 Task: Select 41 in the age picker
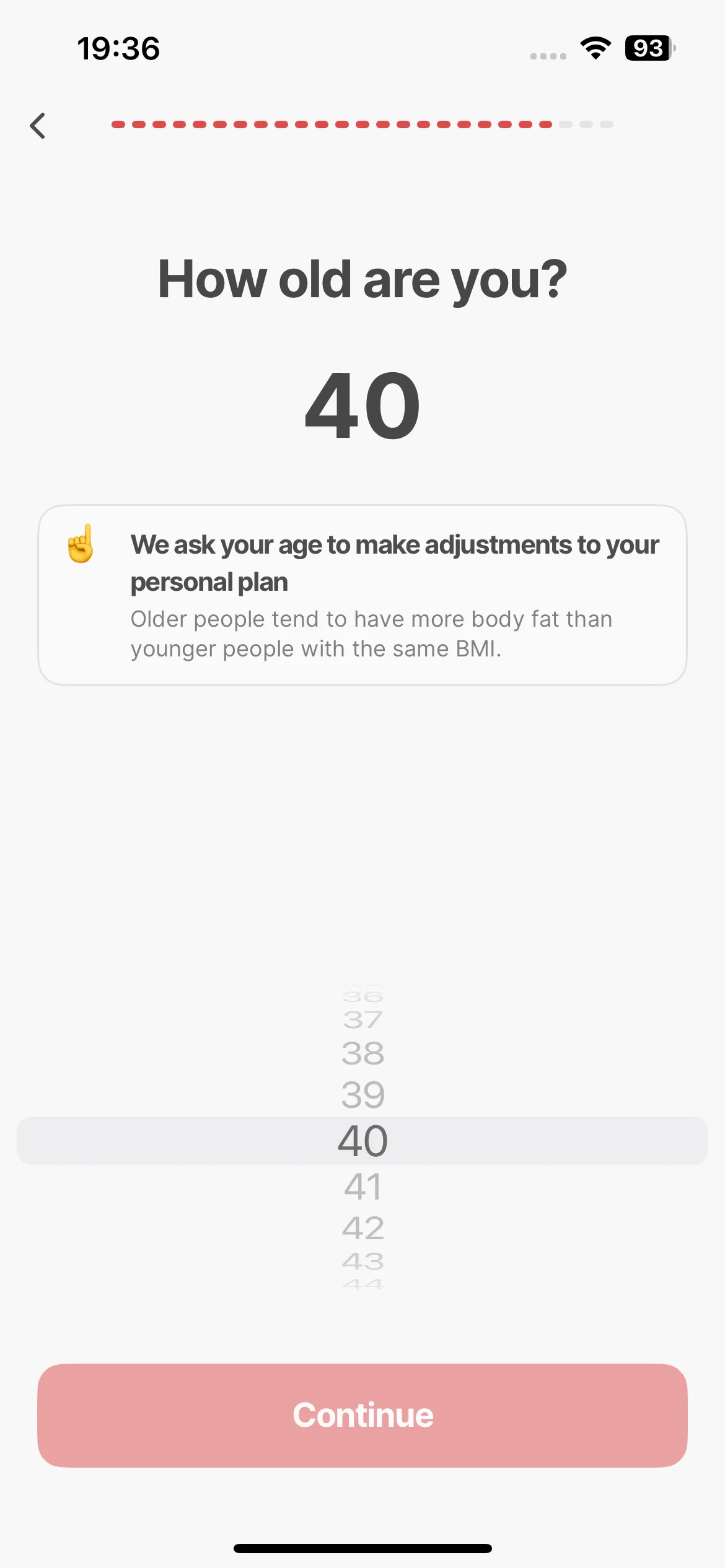[363, 1187]
